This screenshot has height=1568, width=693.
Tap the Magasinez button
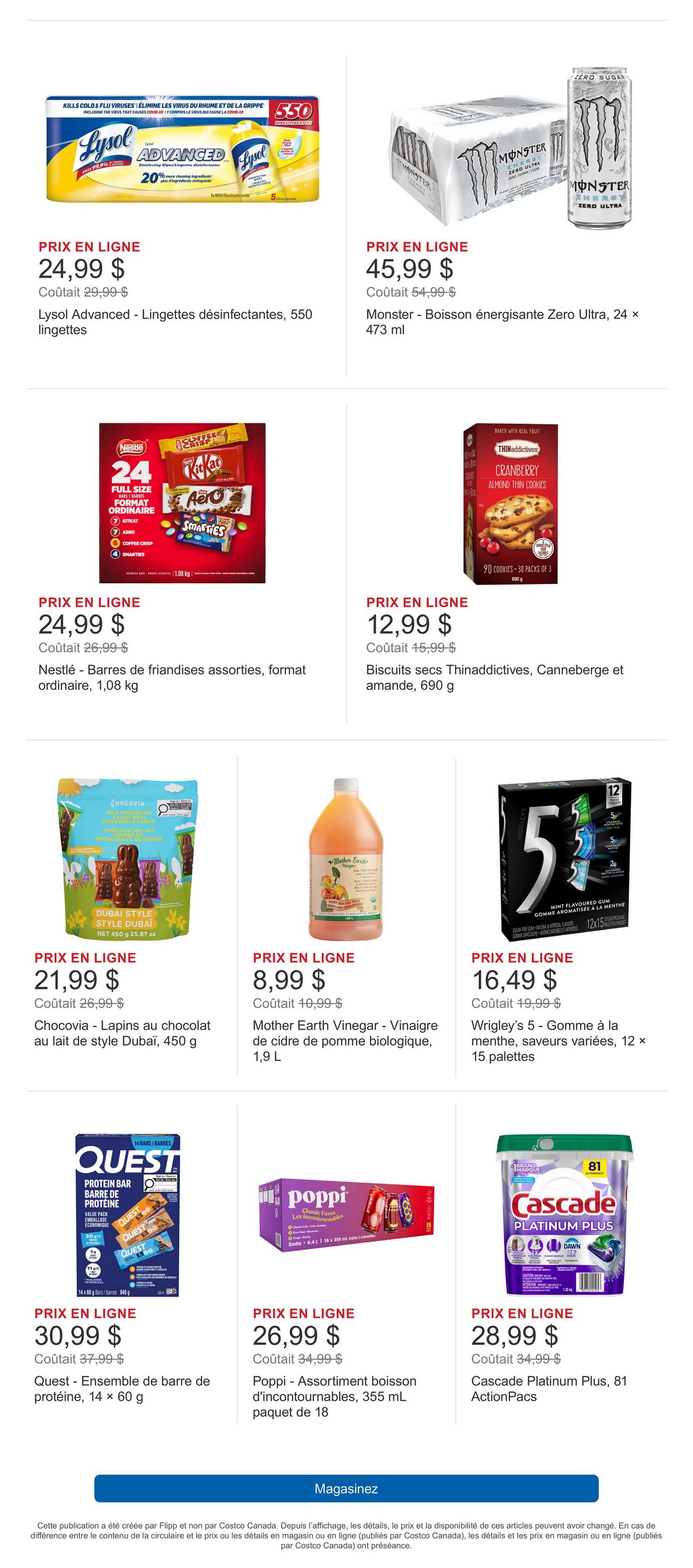[346, 1488]
